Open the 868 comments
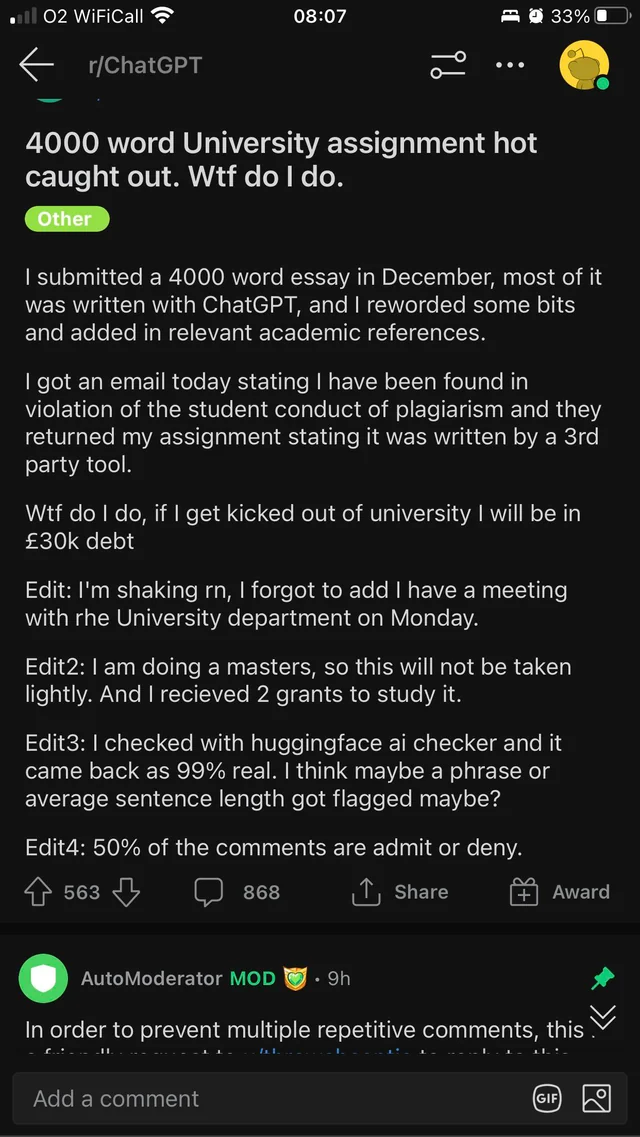The width and height of the screenshot is (640, 1137). pyautogui.click(x=237, y=892)
